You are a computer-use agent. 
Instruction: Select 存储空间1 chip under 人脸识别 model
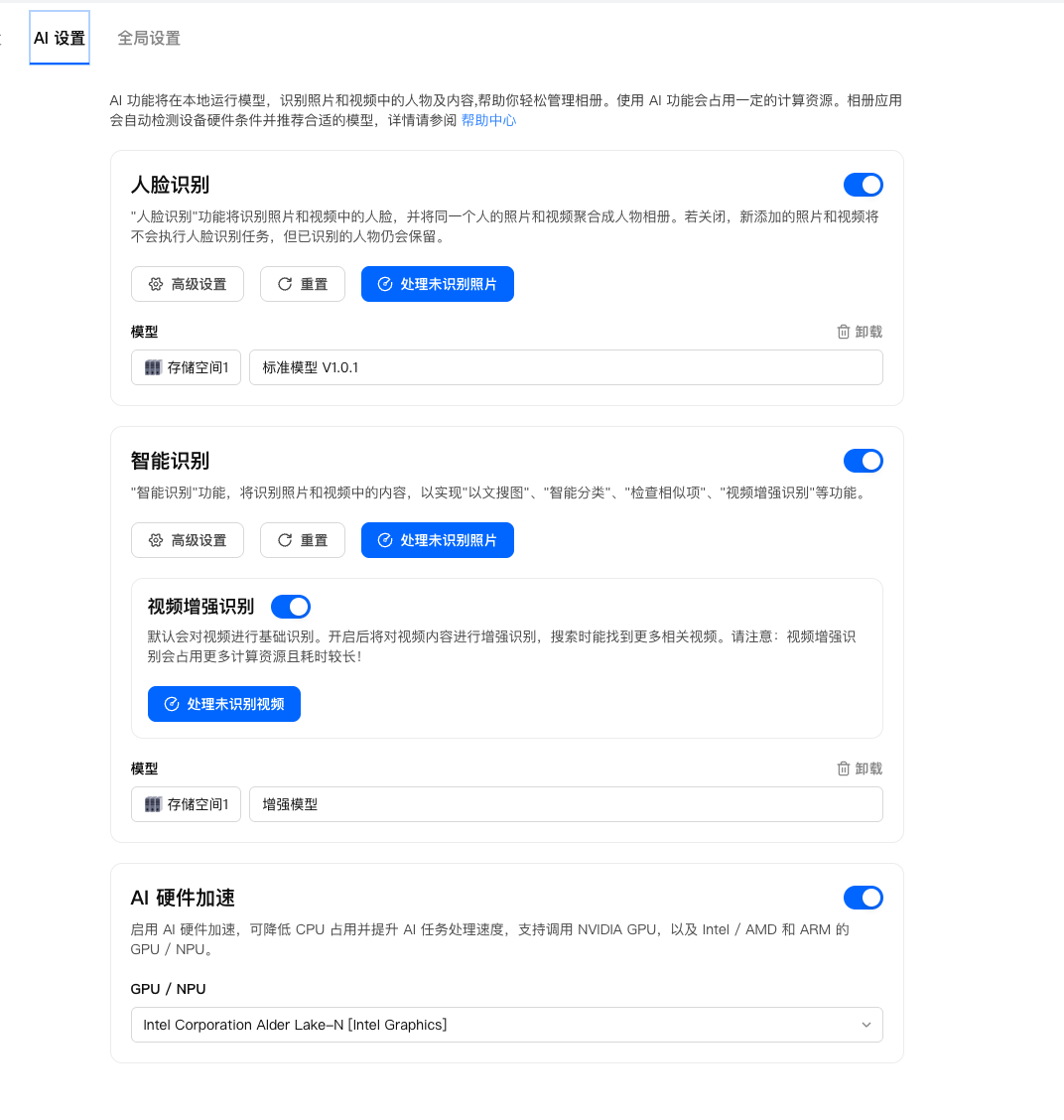(186, 366)
